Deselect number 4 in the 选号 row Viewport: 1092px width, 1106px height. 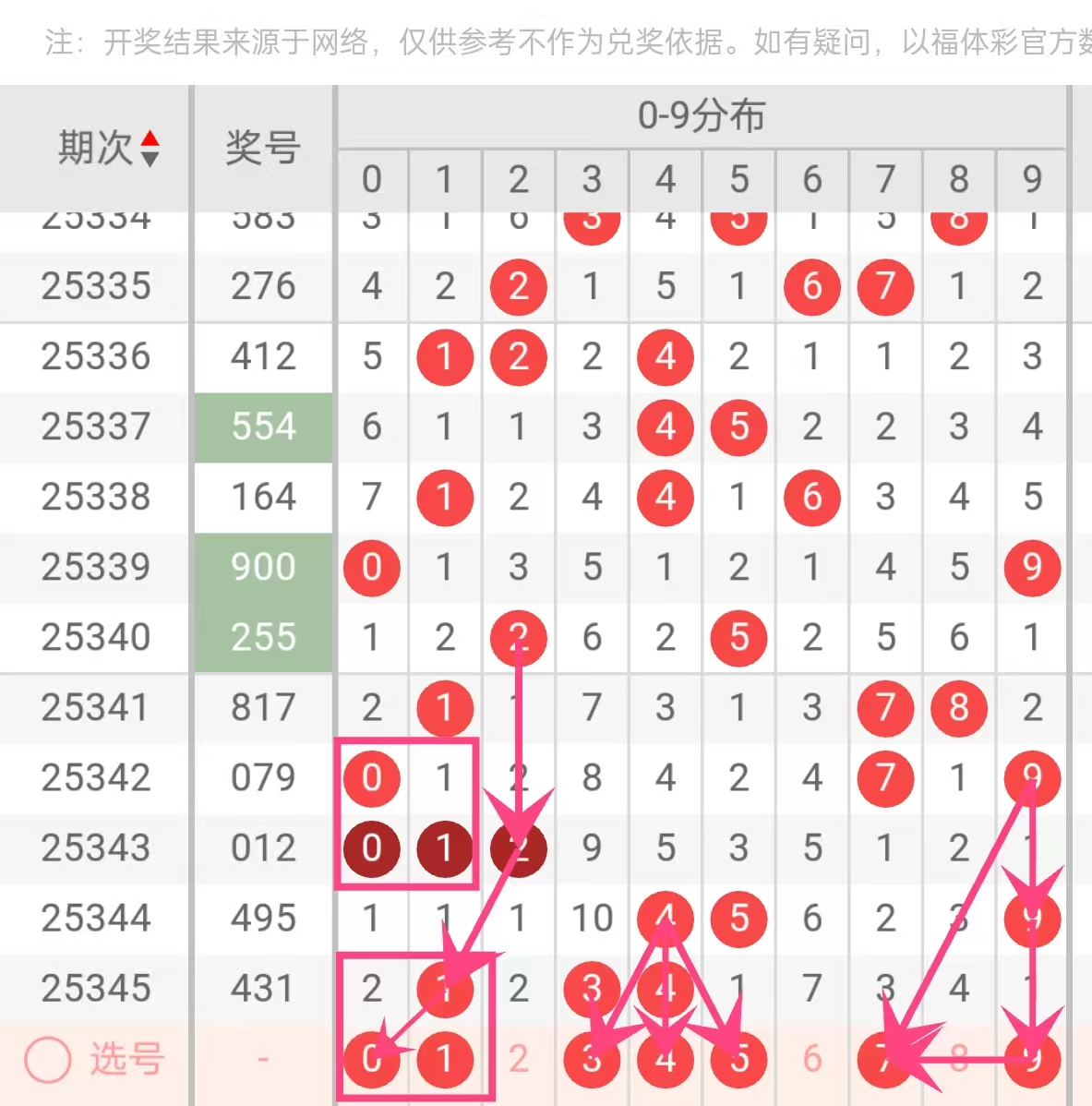pyautogui.click(x=666, y=1060)
